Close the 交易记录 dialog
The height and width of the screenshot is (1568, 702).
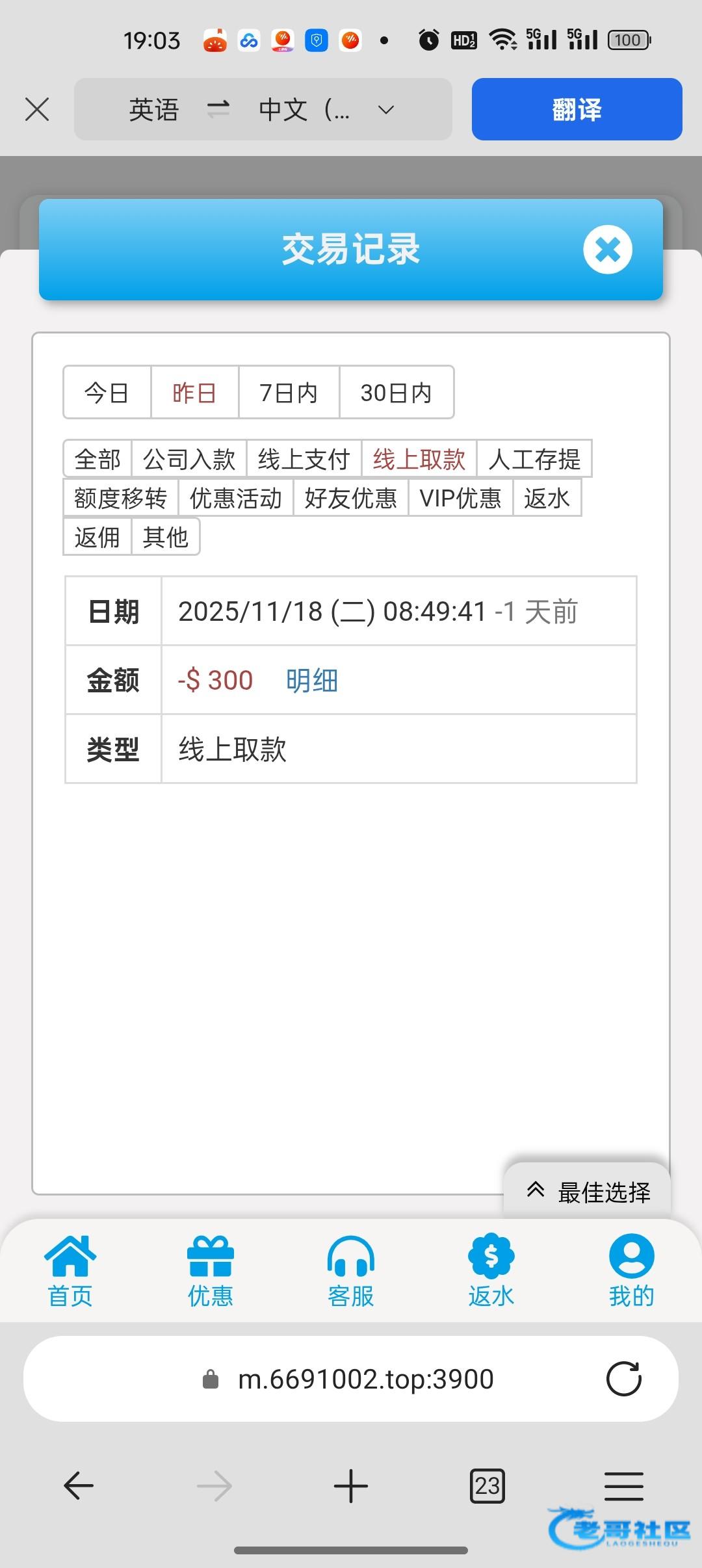click(607, 250)
